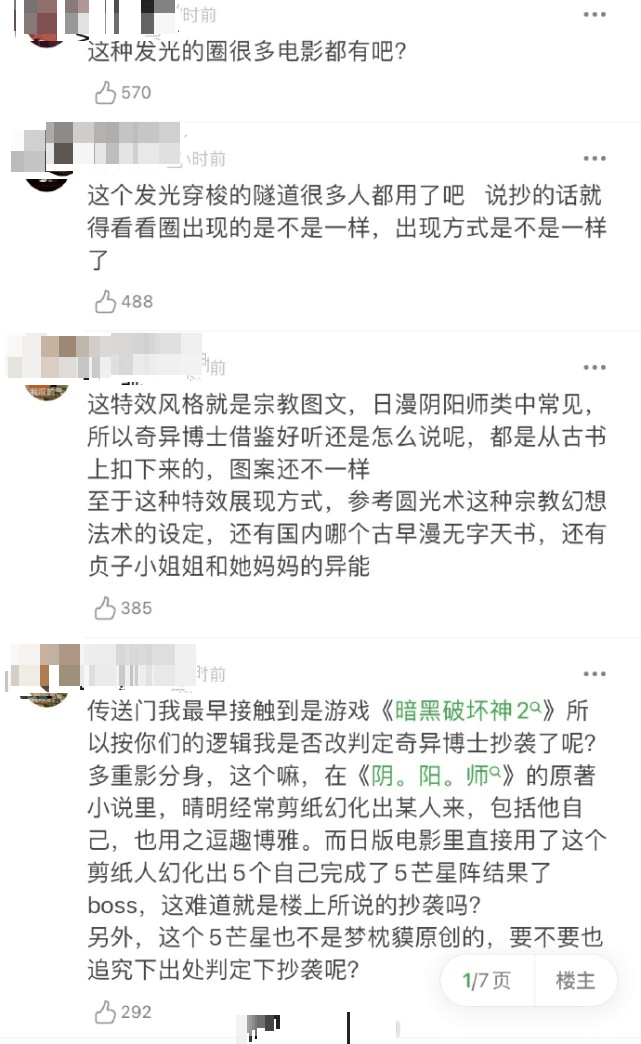Like the comment with 488 likes
This screenshot has width=641, height=1044.
point(105,301)
